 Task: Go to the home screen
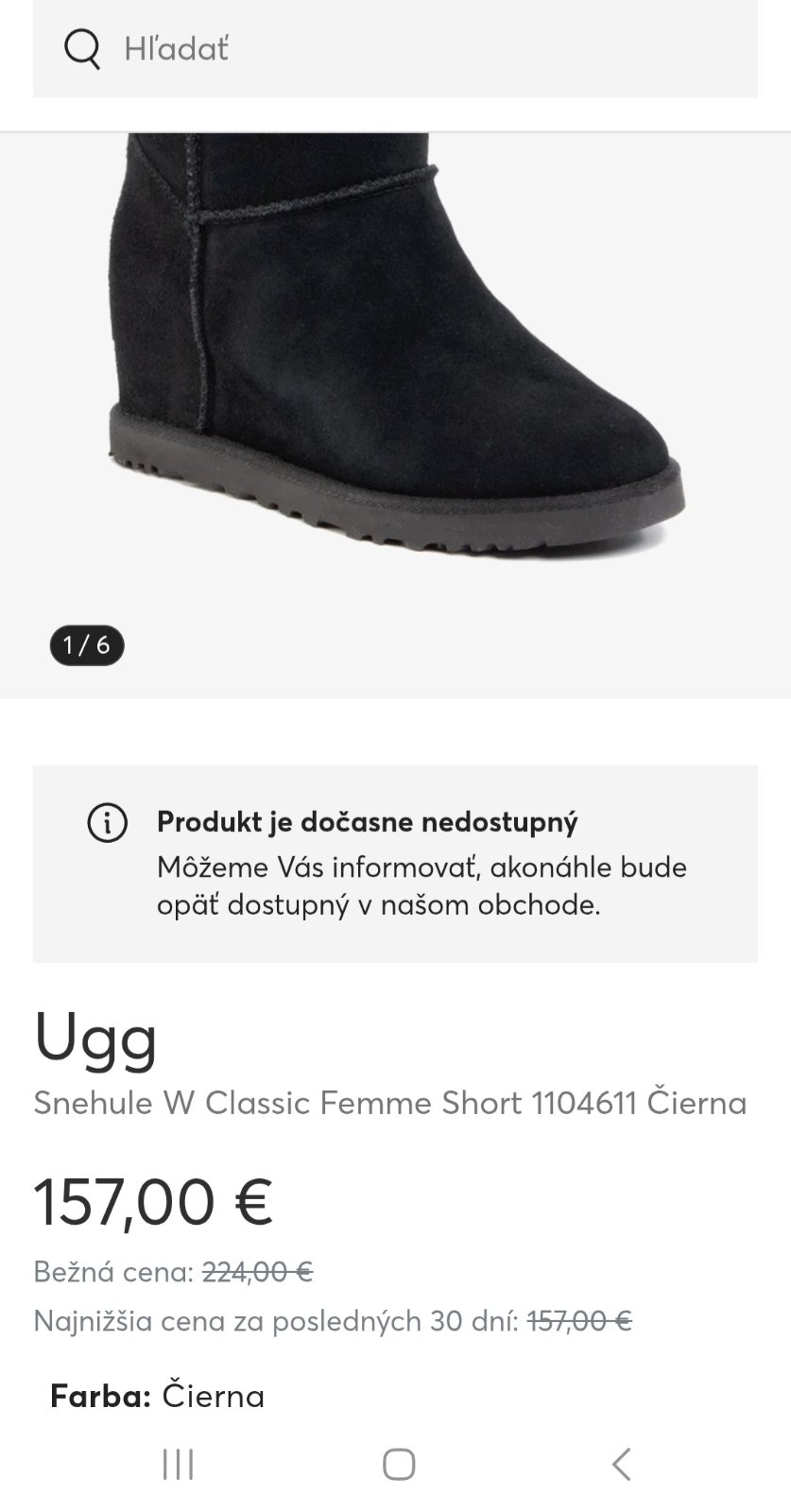[398, 1464]
